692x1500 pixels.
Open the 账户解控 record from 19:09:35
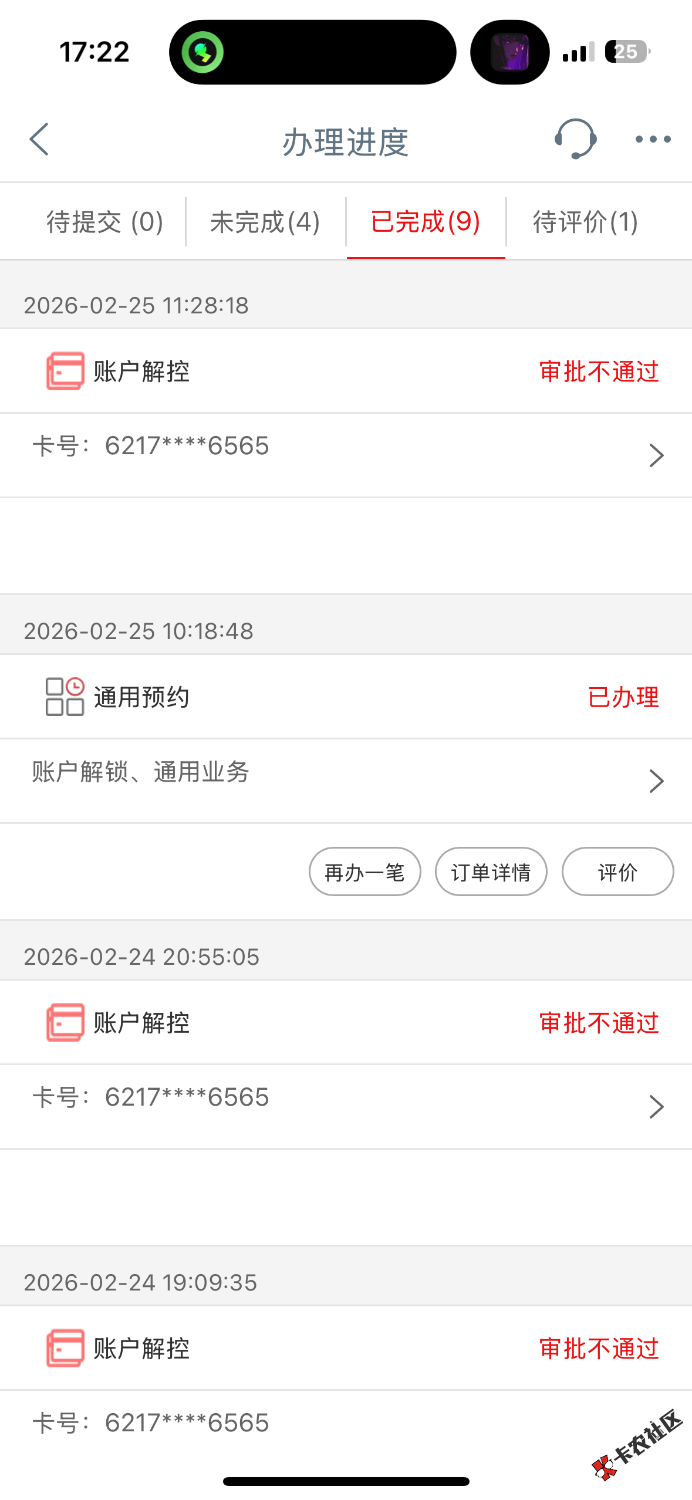point(346,1422)
